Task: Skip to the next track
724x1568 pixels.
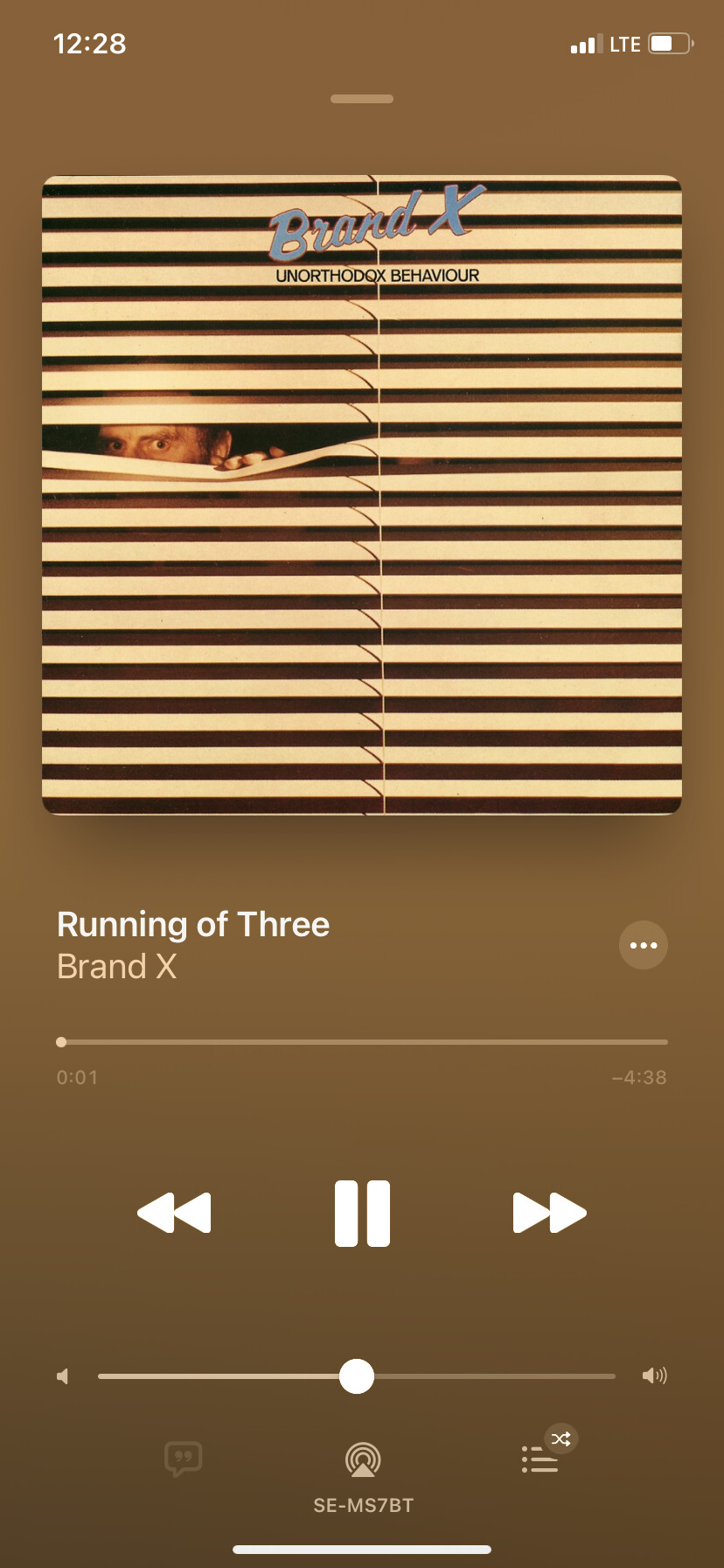Action: 549,1213
